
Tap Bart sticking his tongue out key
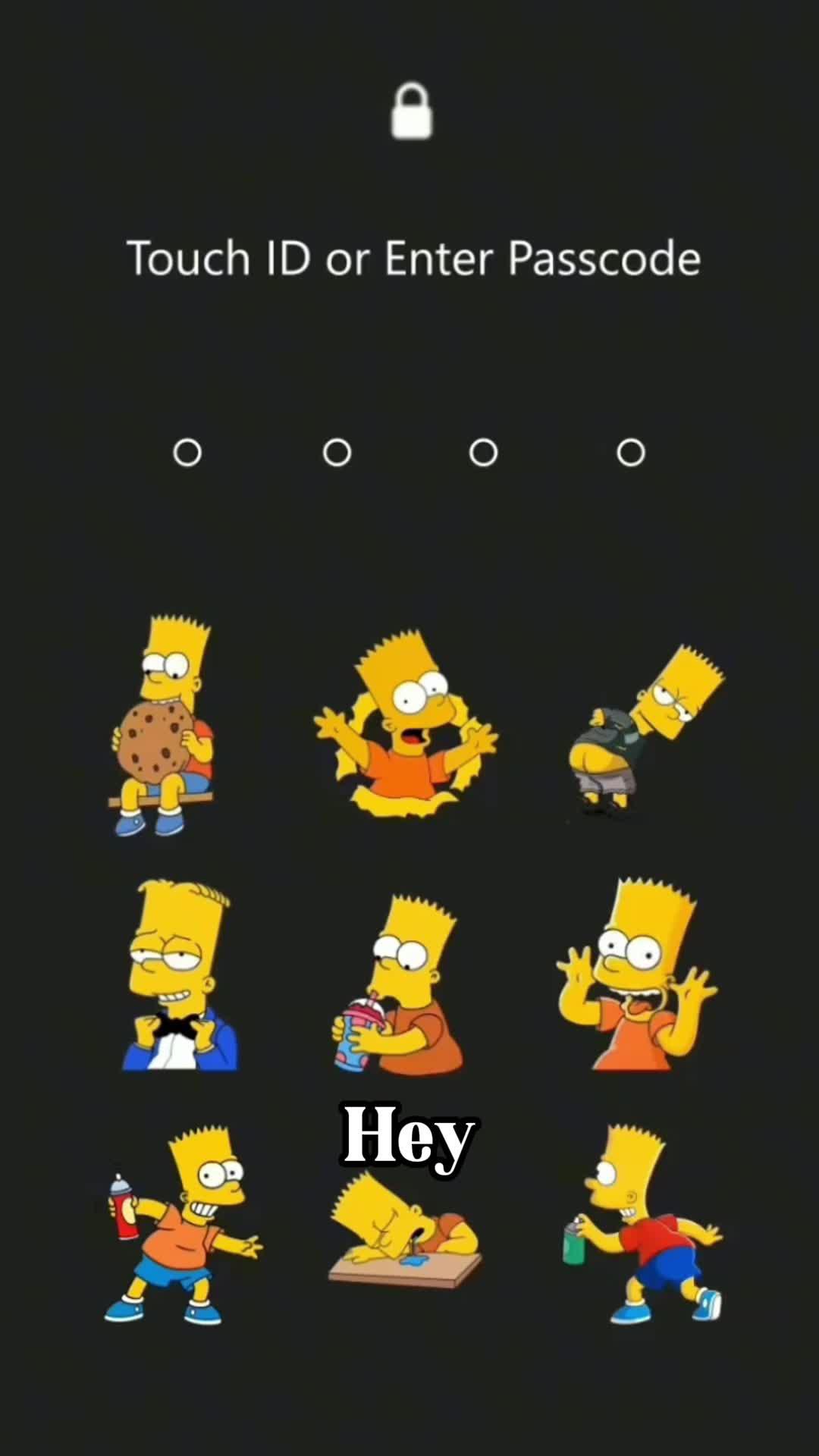638,977
